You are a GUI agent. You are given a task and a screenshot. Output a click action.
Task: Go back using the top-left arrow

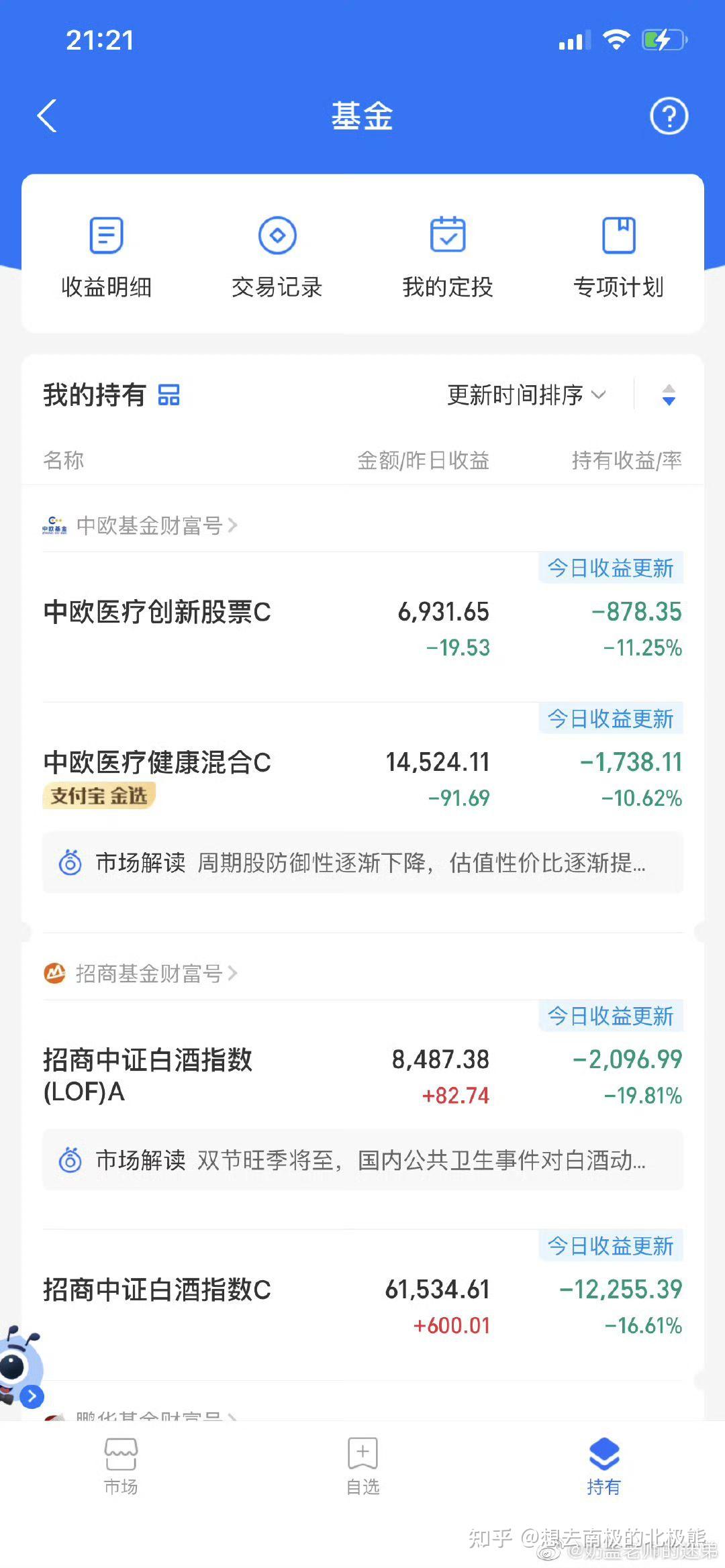pos(47,116)
